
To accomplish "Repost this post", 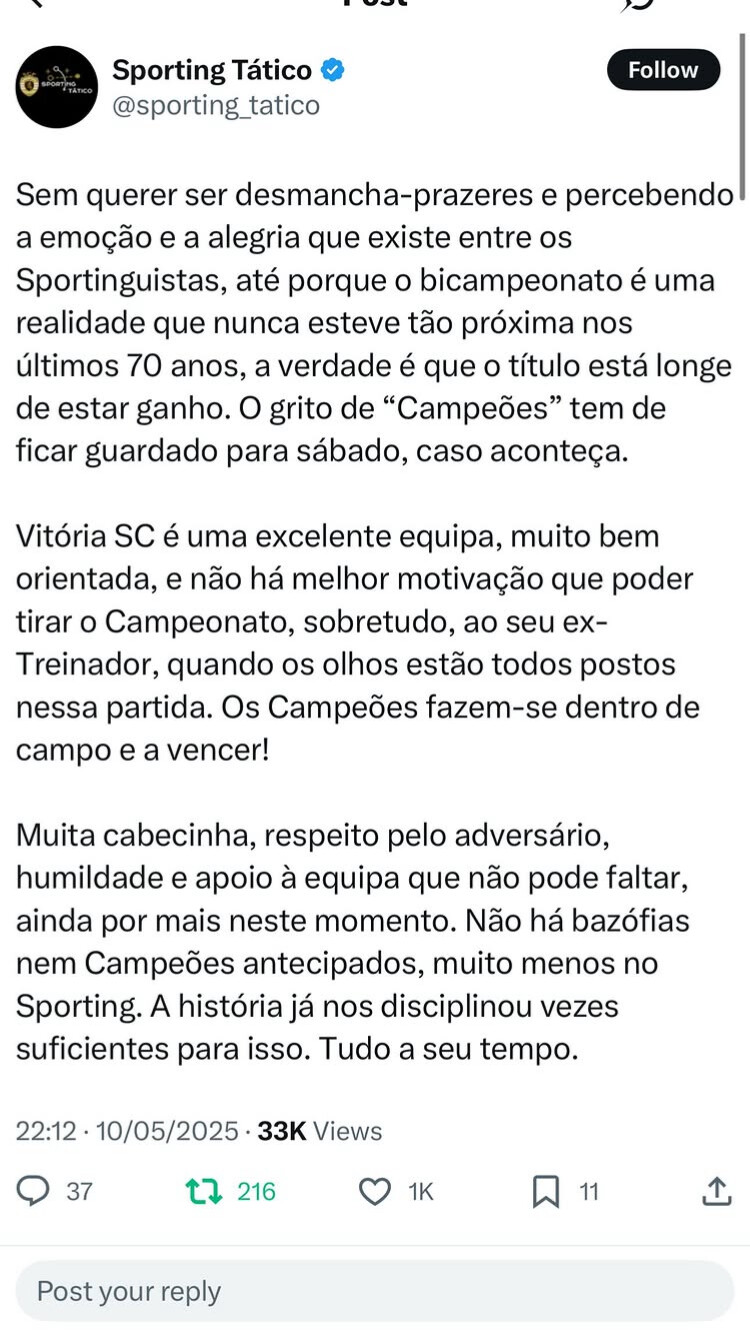I will click(x=204, y=1191).
